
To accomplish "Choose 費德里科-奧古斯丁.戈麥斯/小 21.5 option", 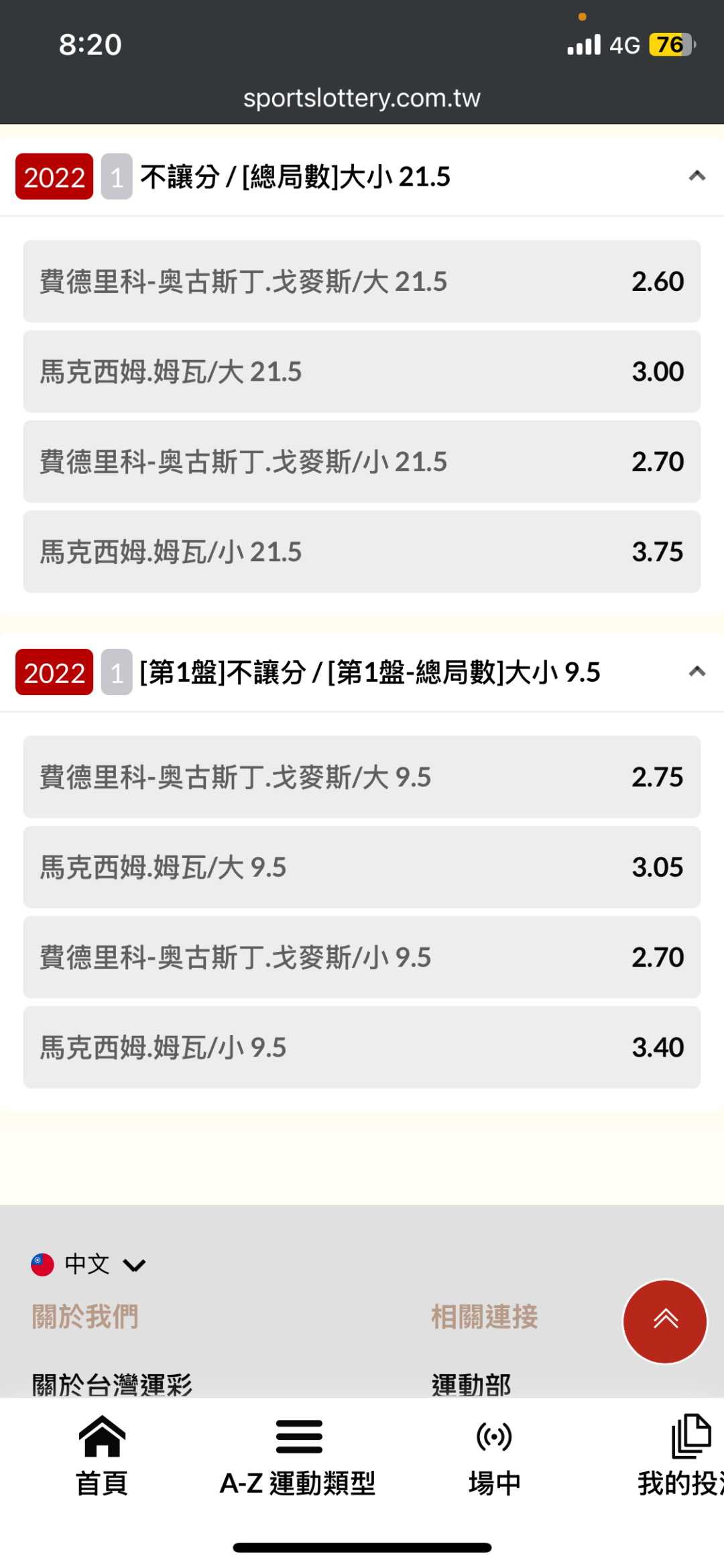I will point(362,462).
